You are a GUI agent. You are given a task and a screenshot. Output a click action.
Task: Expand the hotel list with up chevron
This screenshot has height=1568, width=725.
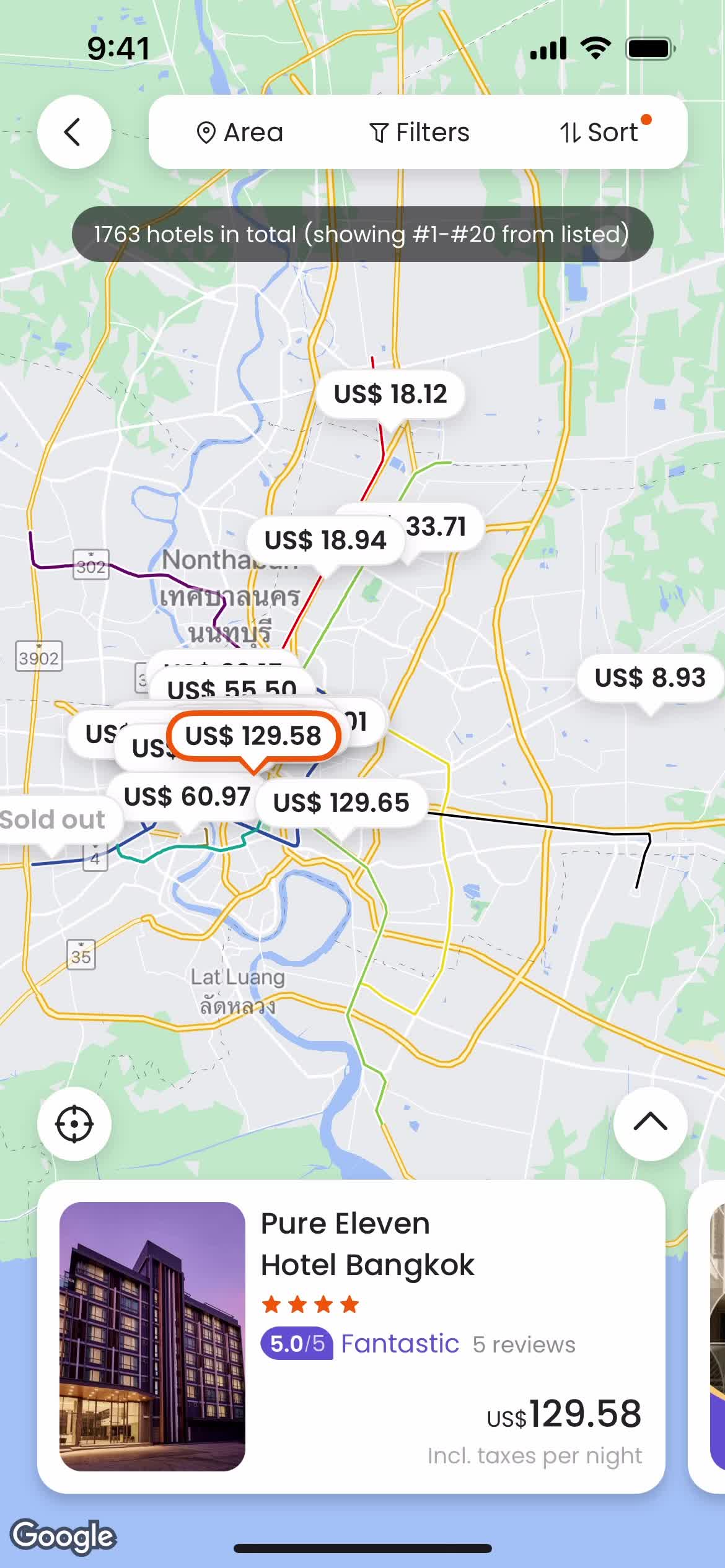point(650,1123)
